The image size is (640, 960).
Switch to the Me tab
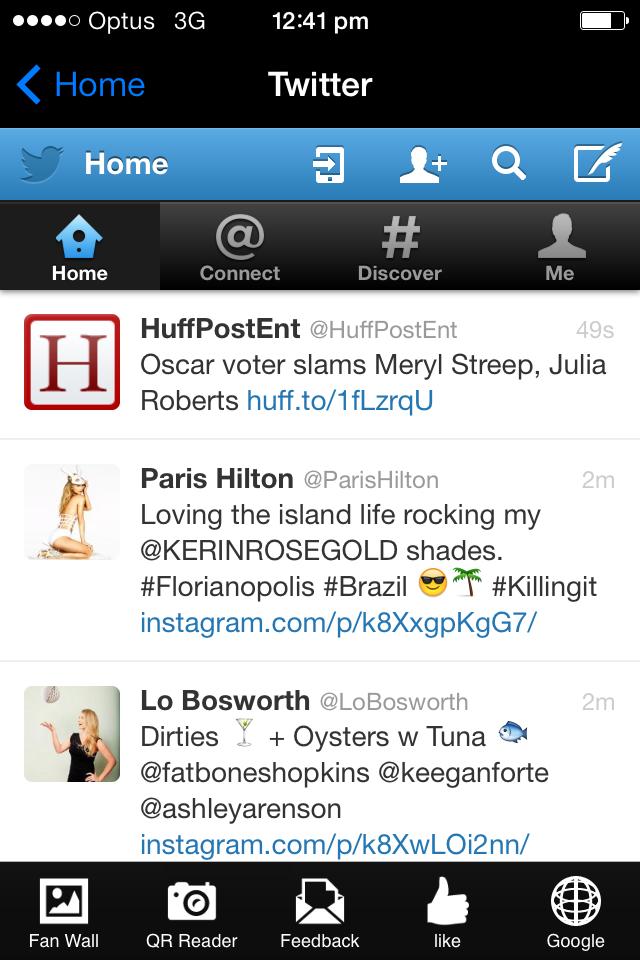click(x=560, y=248)
